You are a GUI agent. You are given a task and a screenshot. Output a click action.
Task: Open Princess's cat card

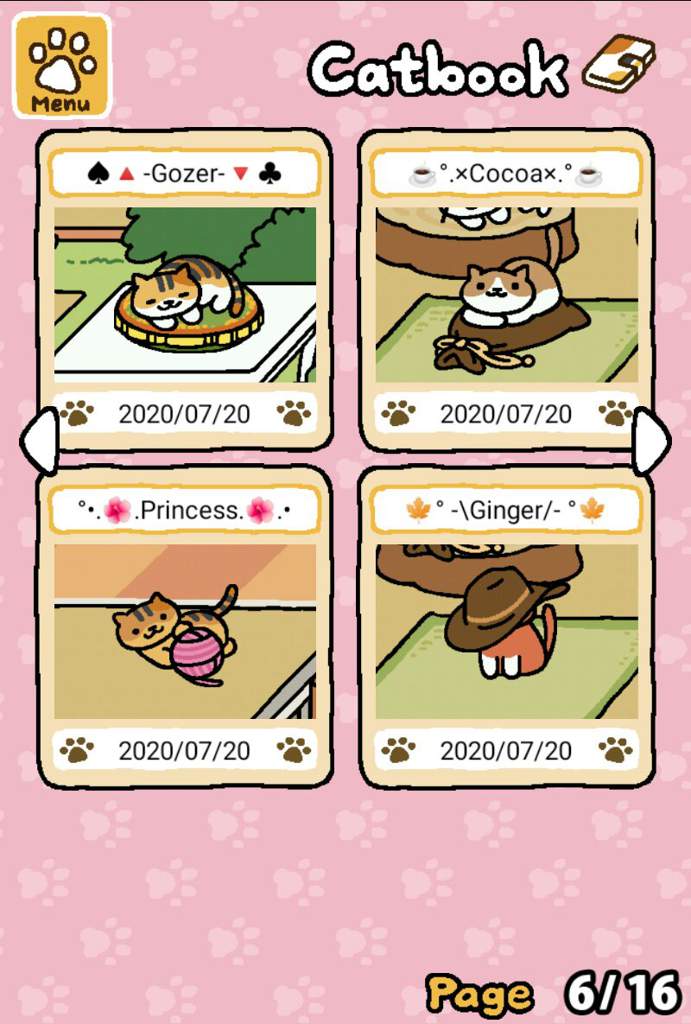(x=185, y=630)
